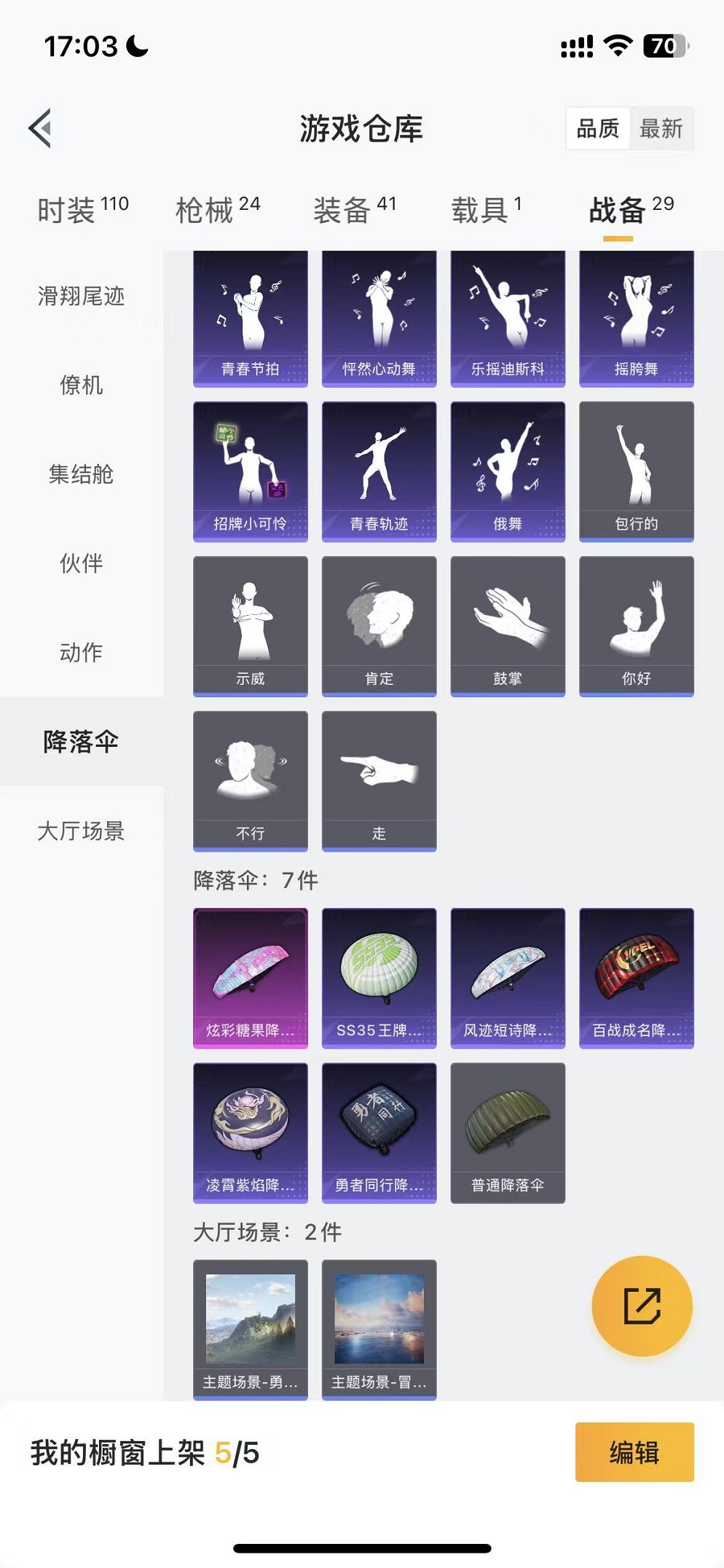This screenshot has height=1568, width=724.
Task: Switch to the 时装 tab
Action: click(82, 210)
